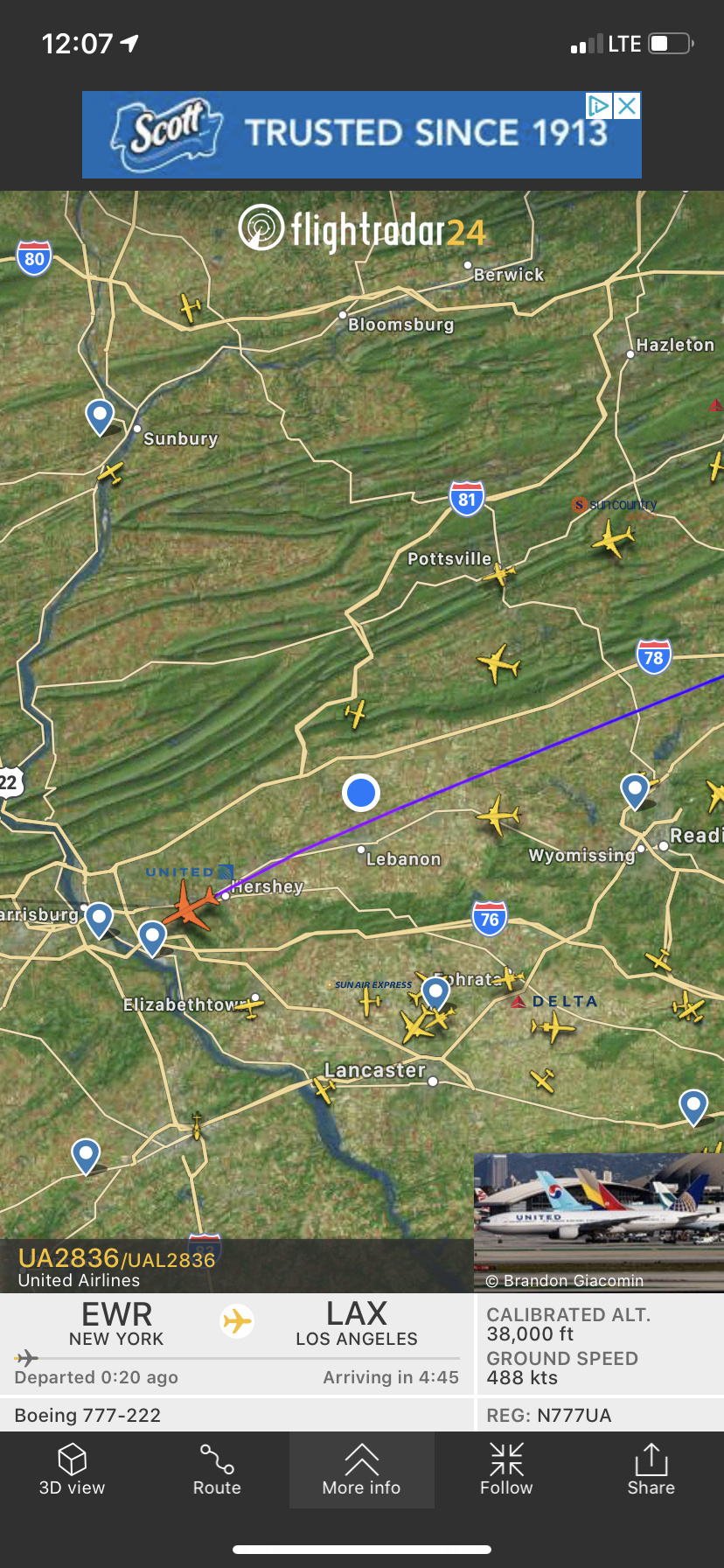Share this flight
The width and height of the screenshot is (724, 1568).
click(x=651, y=1470)
